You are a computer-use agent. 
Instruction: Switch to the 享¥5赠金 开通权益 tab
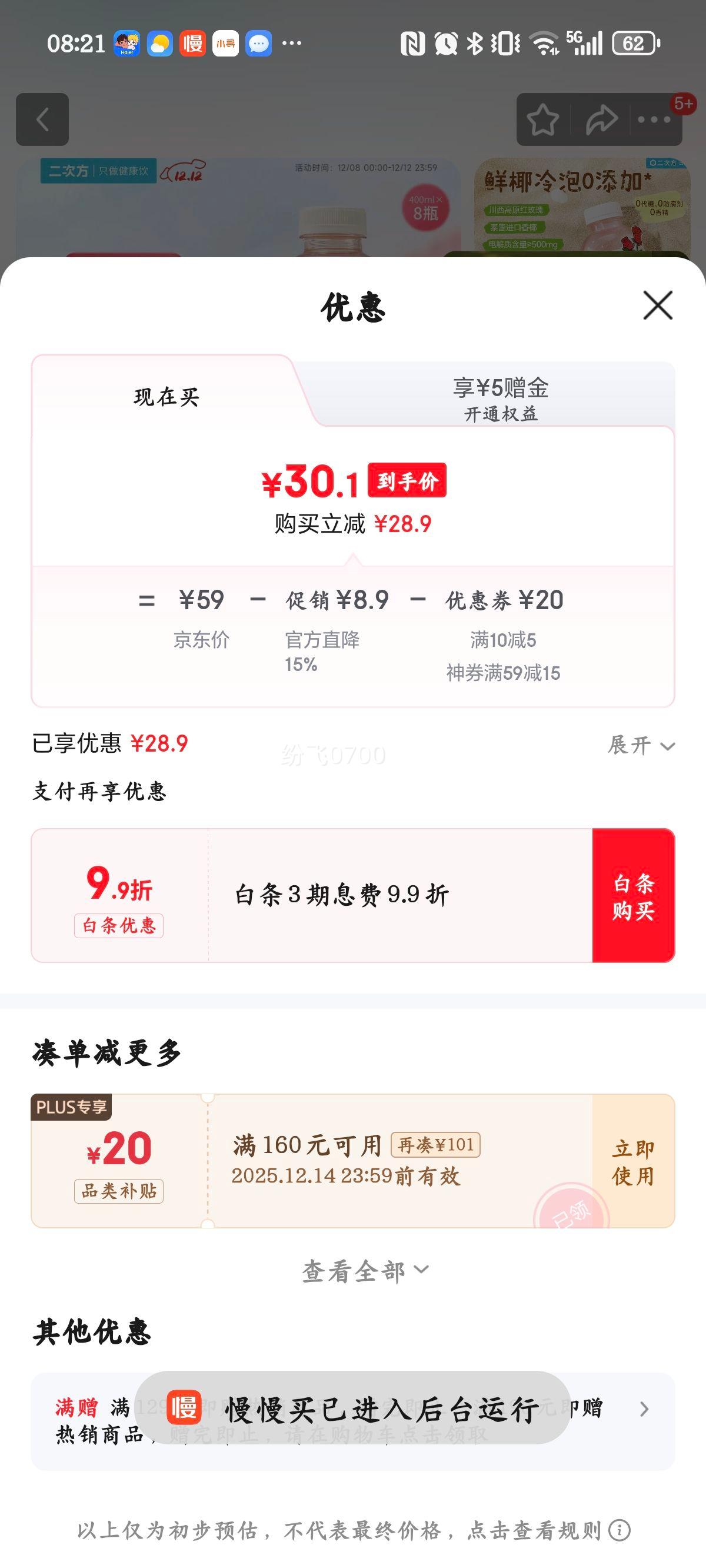pyautogui.click(x=500, y=398)
